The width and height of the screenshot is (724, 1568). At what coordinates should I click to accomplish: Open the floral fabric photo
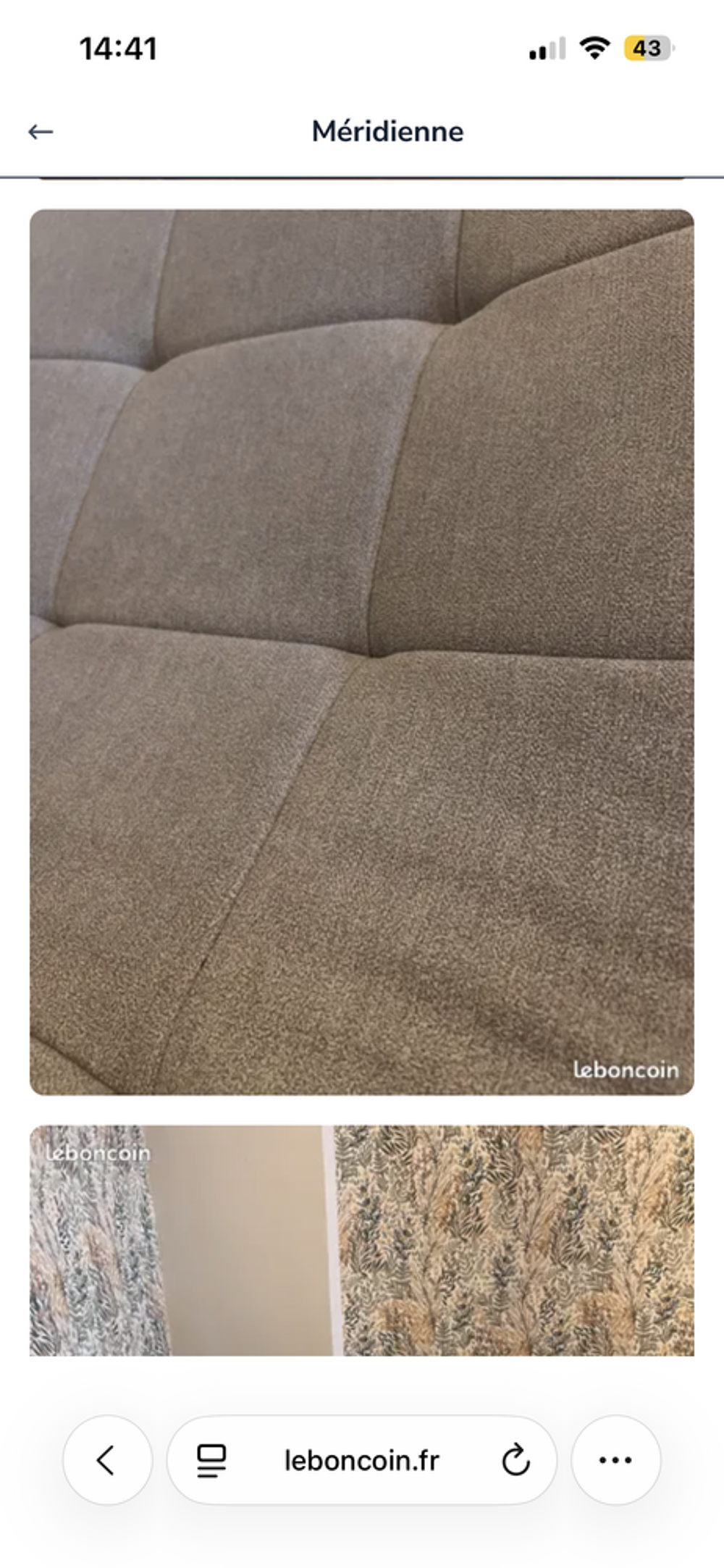click(362, 1240)
